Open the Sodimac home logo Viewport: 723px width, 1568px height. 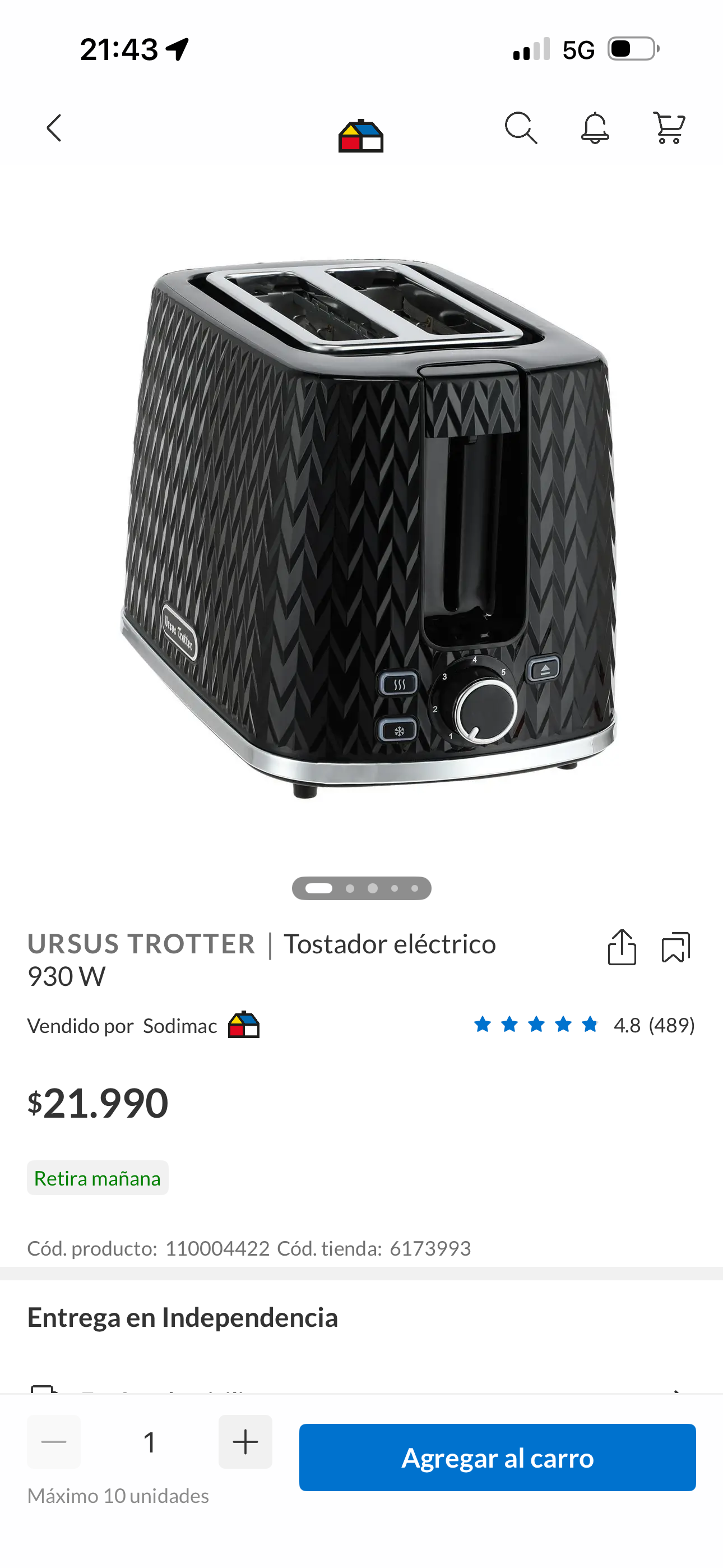[361, 135]
